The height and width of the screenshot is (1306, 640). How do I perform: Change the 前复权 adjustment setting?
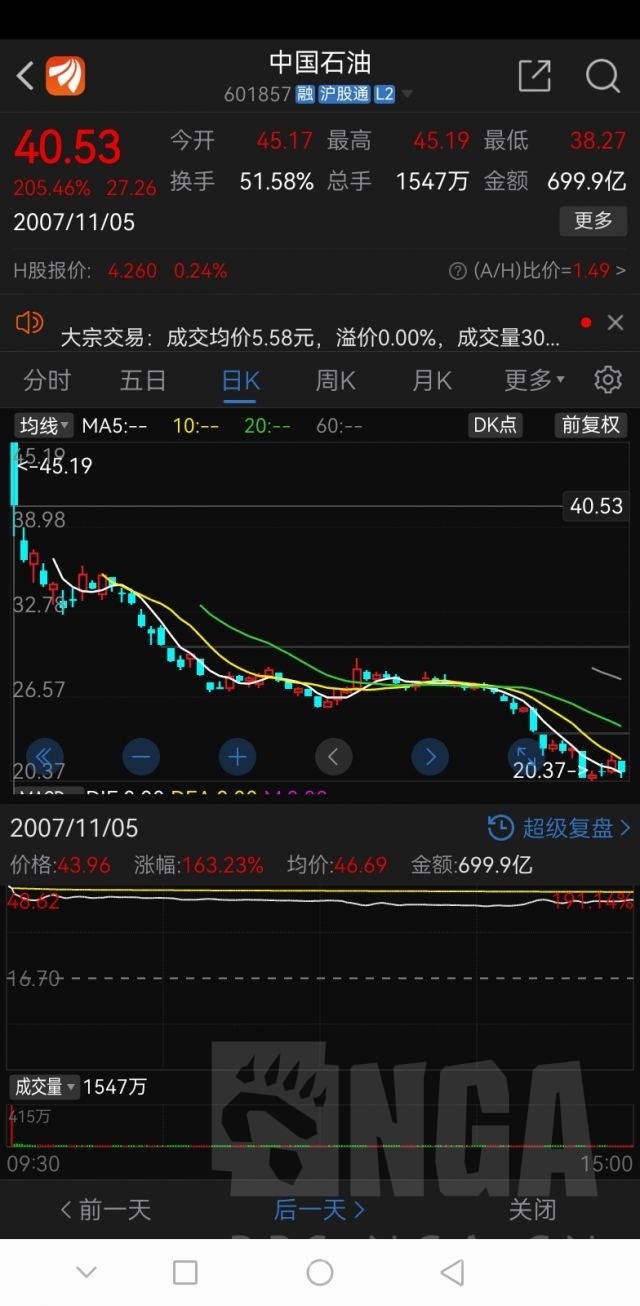[x=590, y=424]
